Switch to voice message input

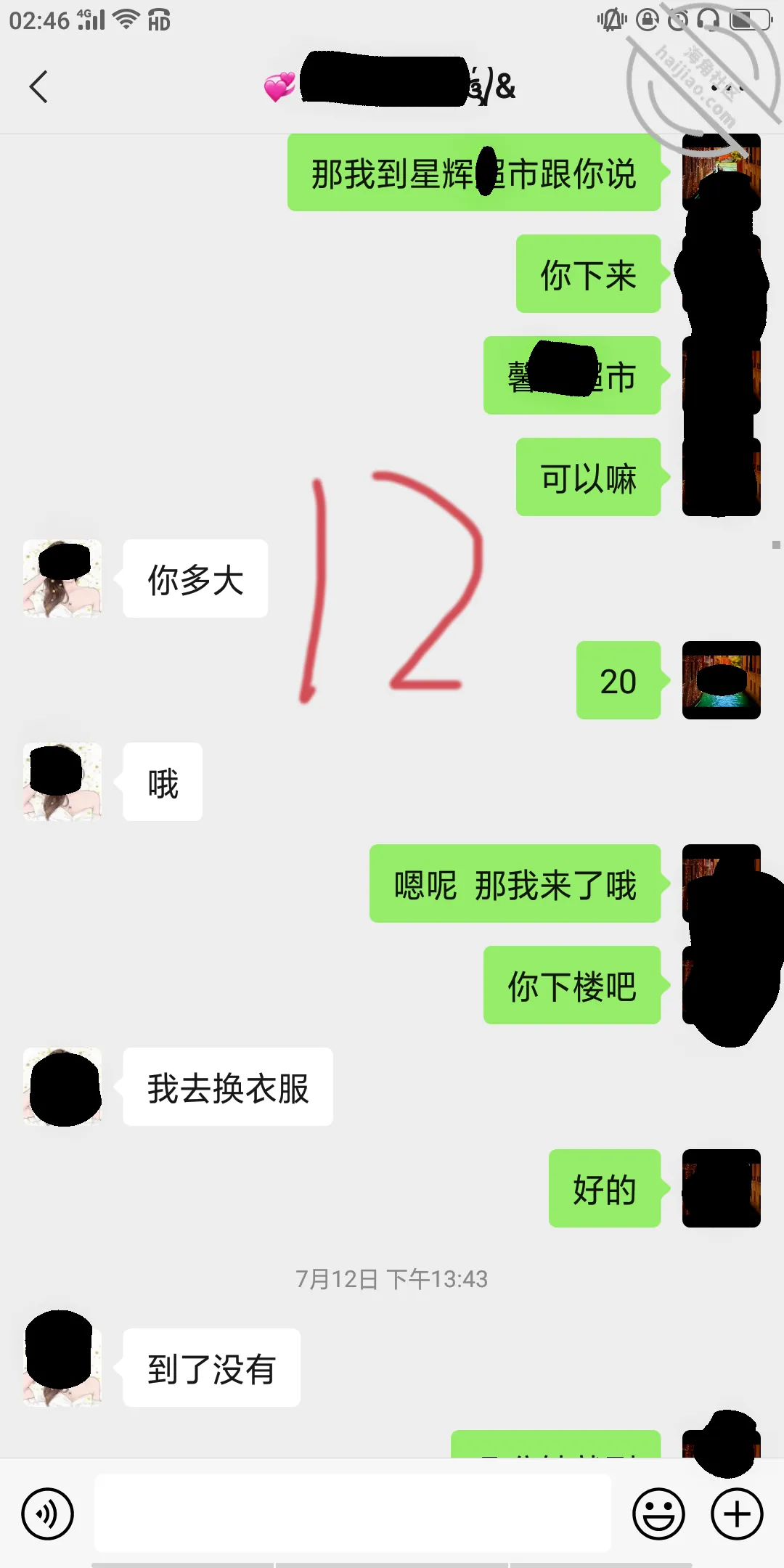[x=47, y=1514]
